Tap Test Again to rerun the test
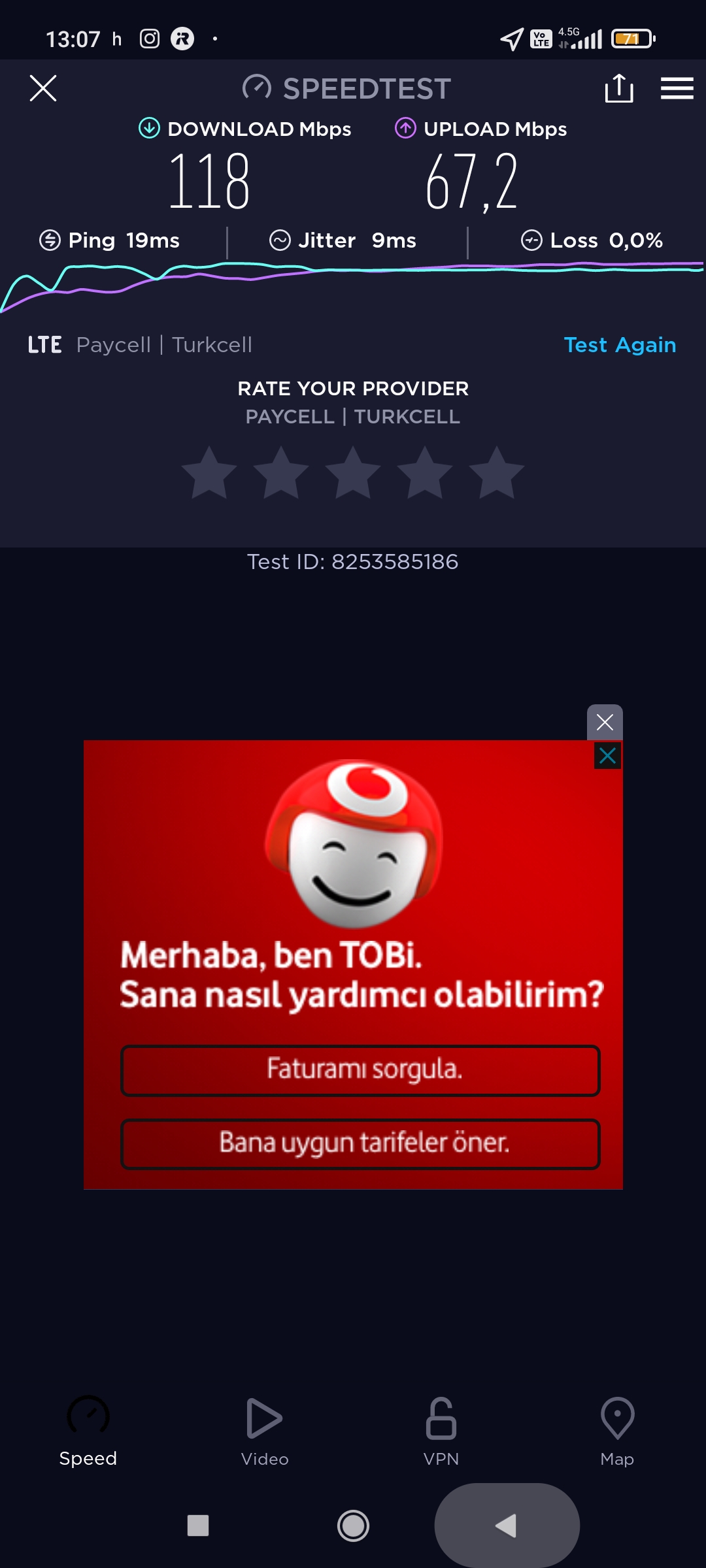The height and width of the screenshot is (1568, 706). [x=620, y=345]
